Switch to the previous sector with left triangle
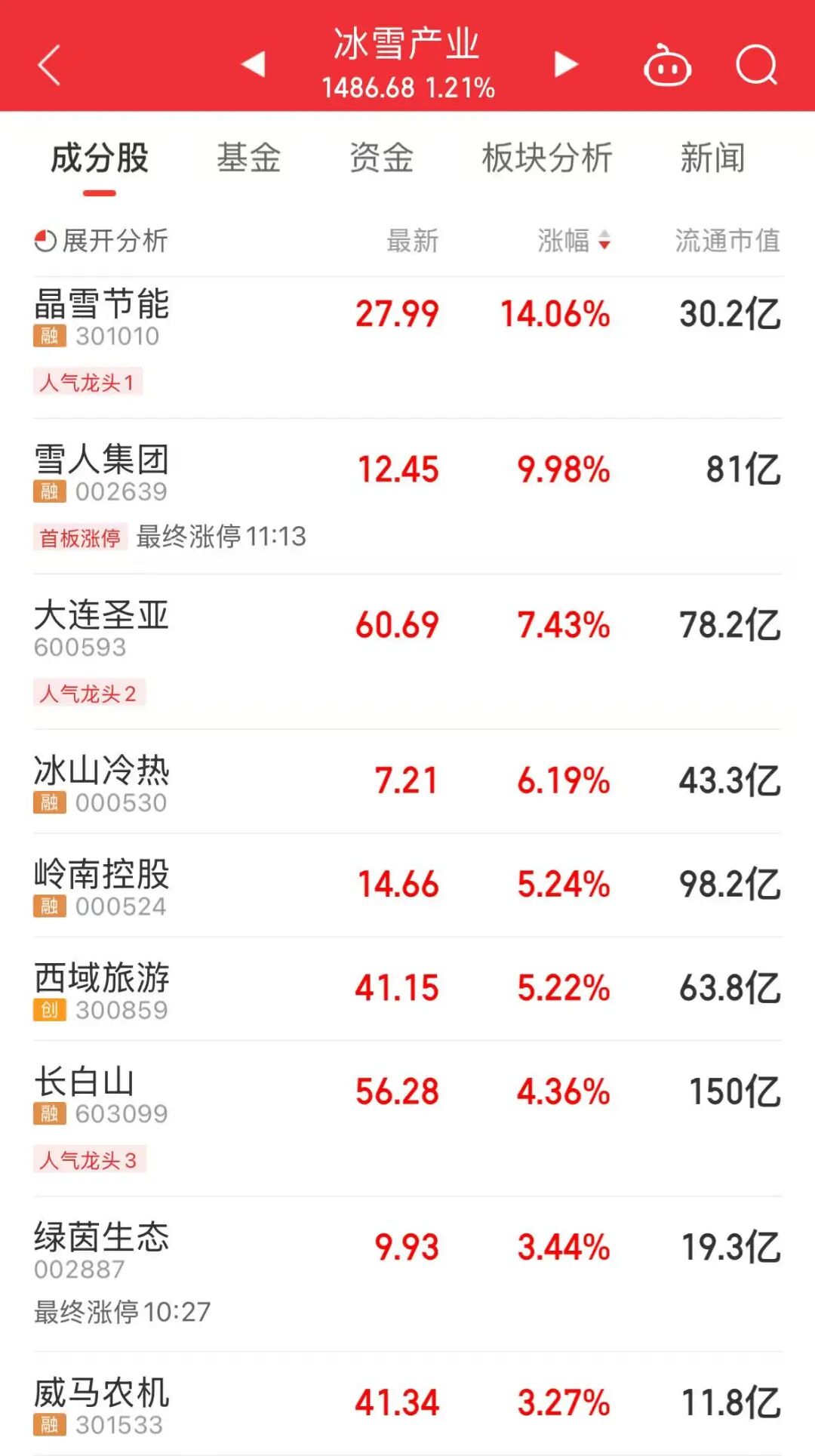This screenshot has width=815, height=1456. pos(254,64)
